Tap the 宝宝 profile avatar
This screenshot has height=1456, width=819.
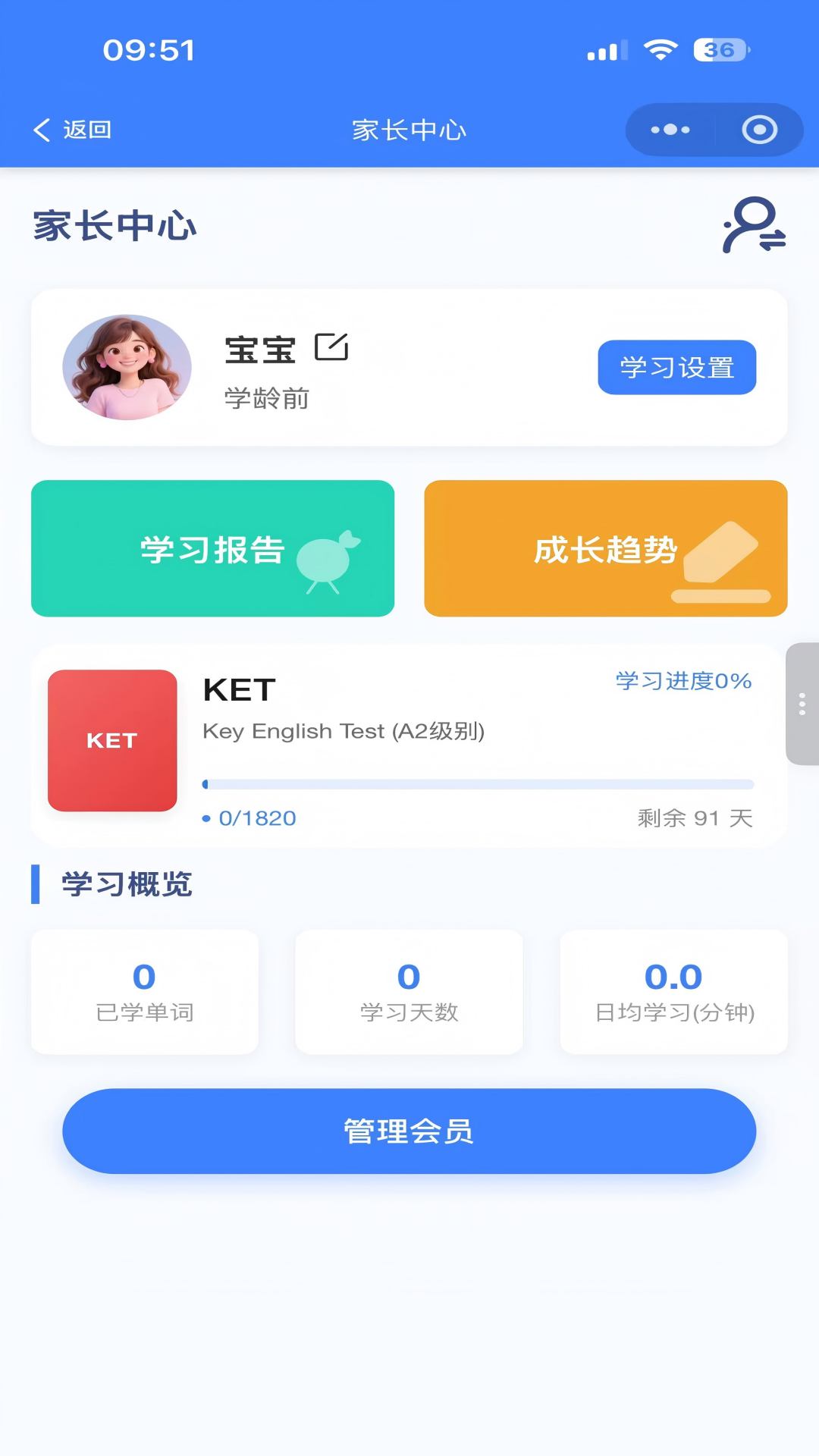pos(127,367)
